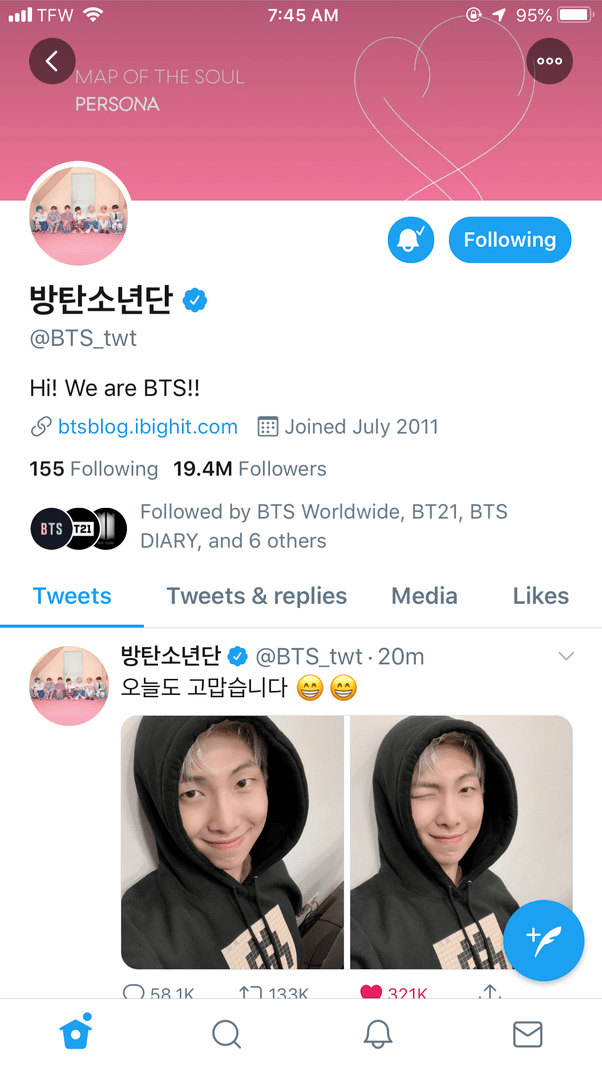Open the Search tab
The width and height of the screenshot is (602, 1070).
coord(227,1034)
